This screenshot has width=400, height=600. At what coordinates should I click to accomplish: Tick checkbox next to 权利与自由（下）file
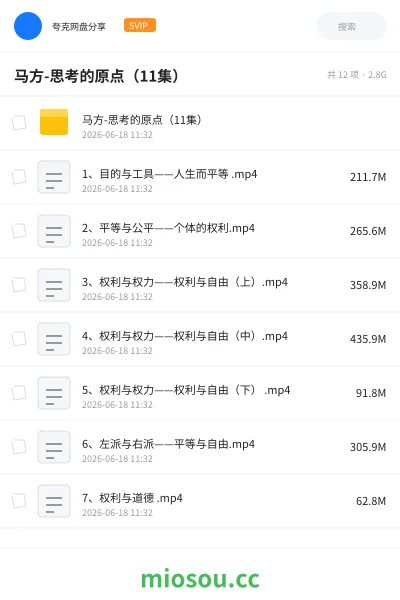pyautogui.click(x=19, y=393)
